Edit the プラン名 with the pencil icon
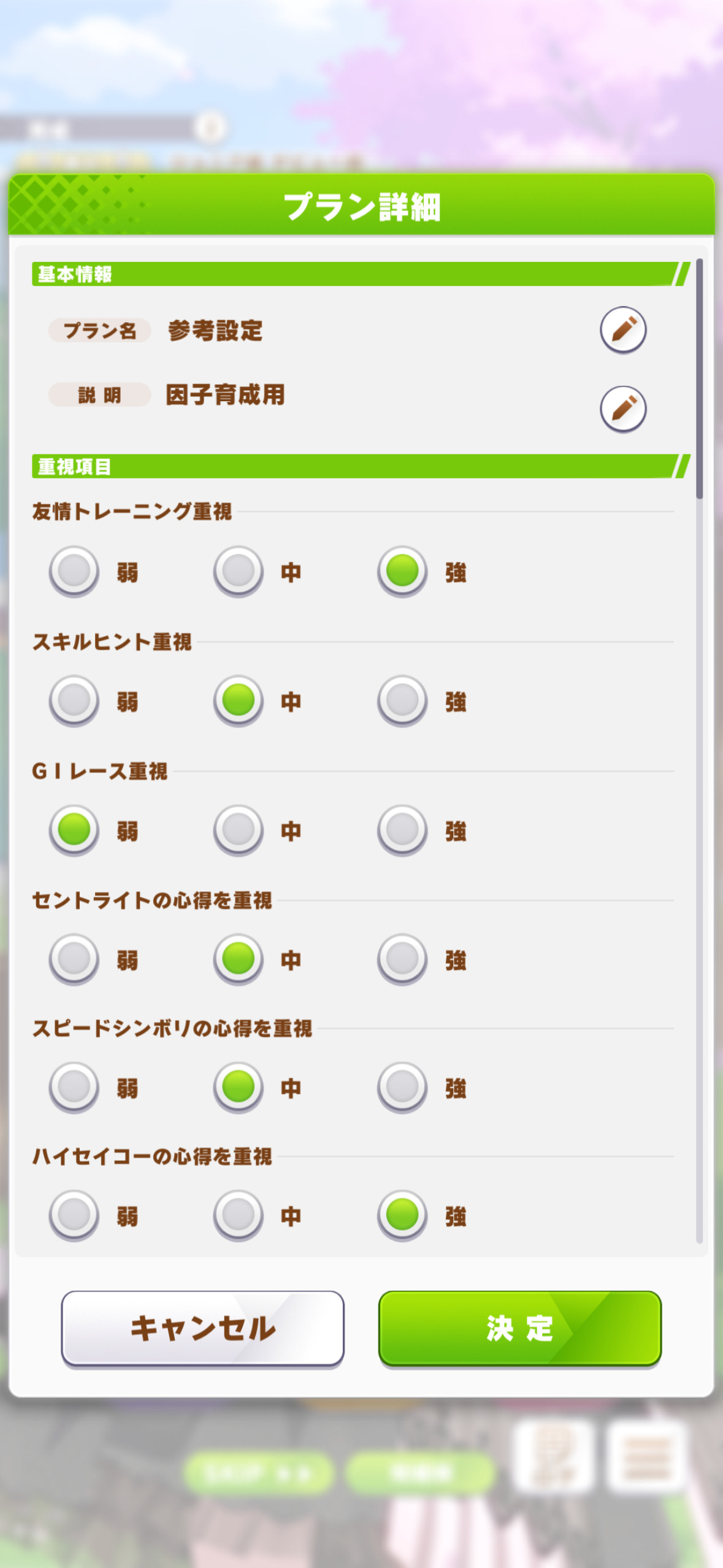Viewport: 723px width, 1568px height. pyautogui.click(x=622, y=330)
